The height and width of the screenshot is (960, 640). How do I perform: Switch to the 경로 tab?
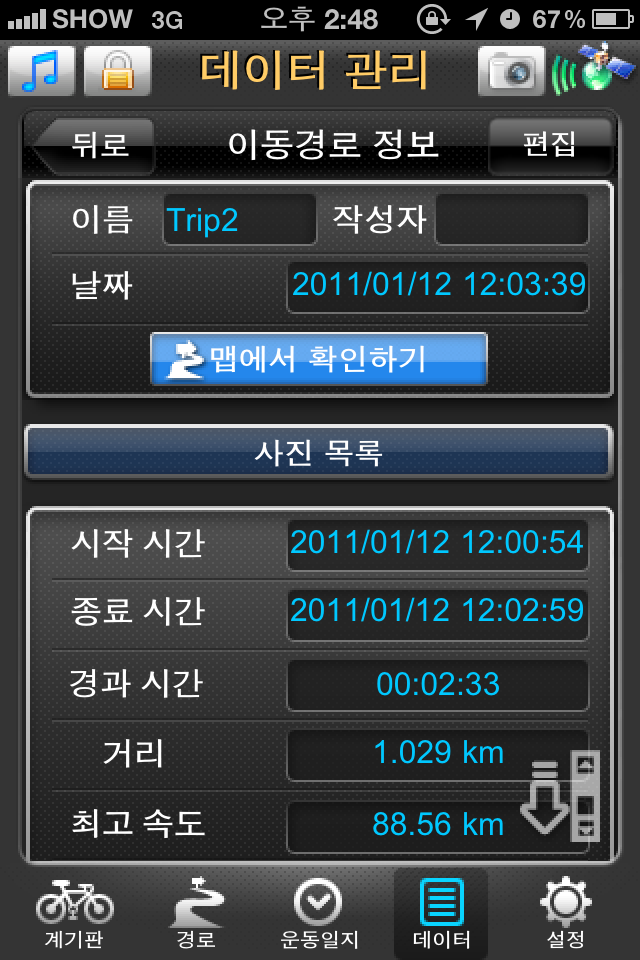[197, 912]
